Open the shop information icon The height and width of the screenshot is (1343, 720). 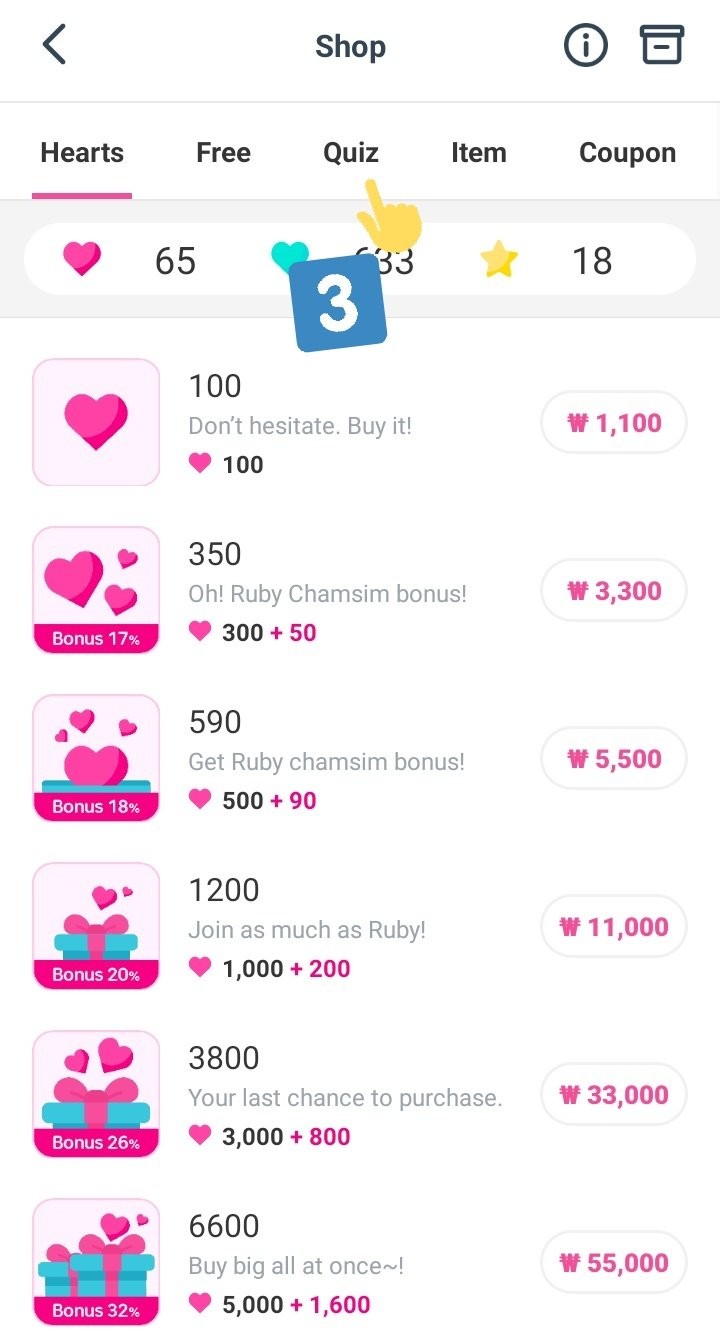point(585,46)
